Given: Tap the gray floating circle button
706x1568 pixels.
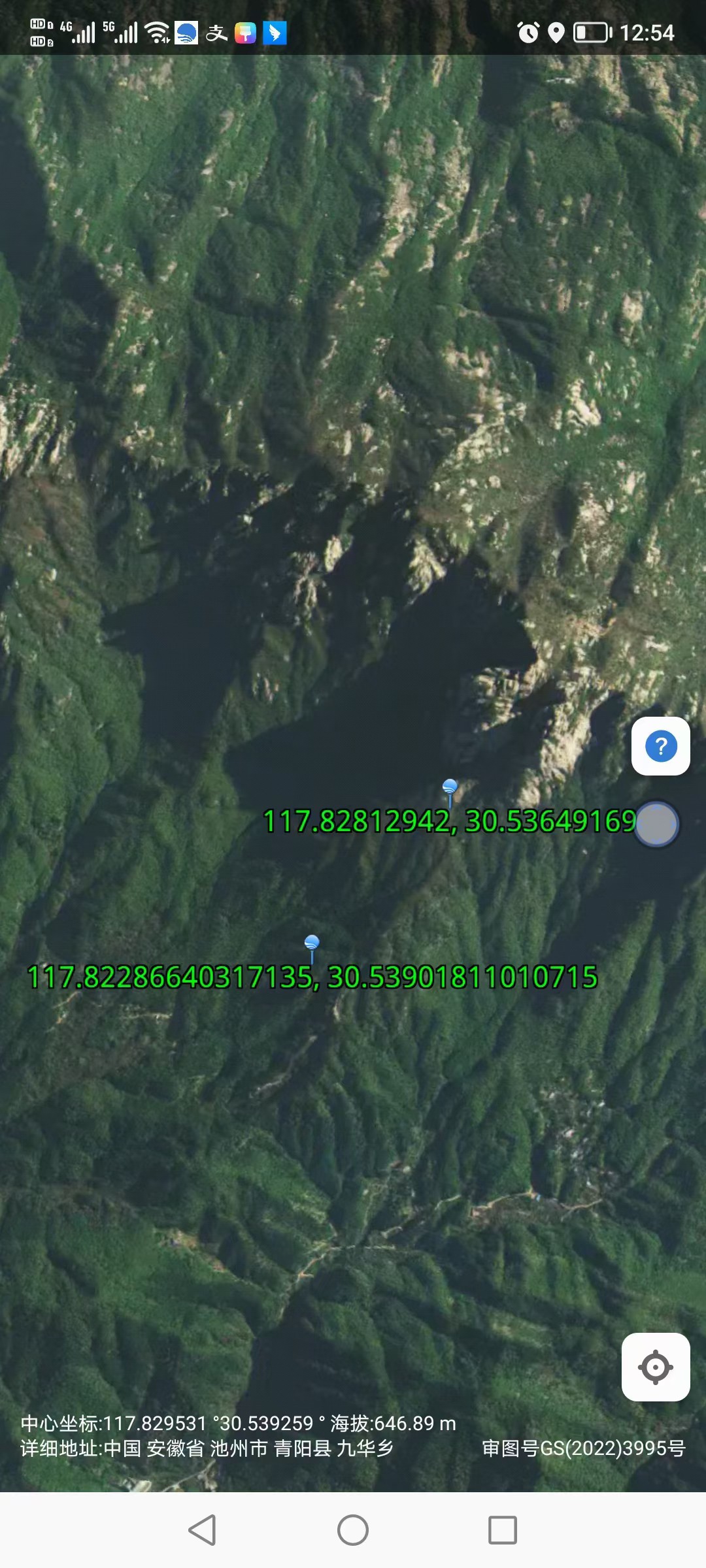Looking at the screenshot, I should click(x=656, y=825).
